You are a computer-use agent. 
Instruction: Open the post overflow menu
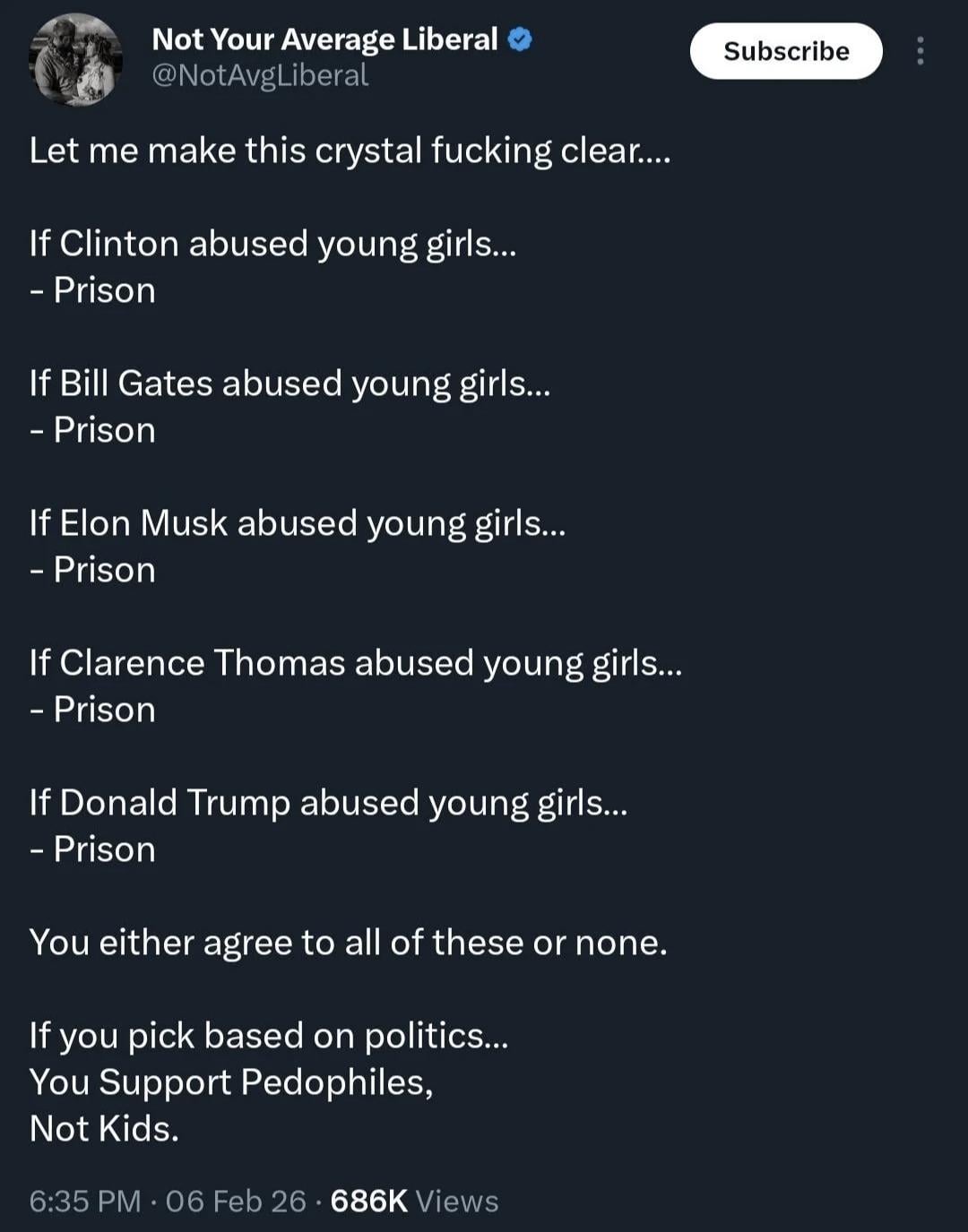click(920, 51)
